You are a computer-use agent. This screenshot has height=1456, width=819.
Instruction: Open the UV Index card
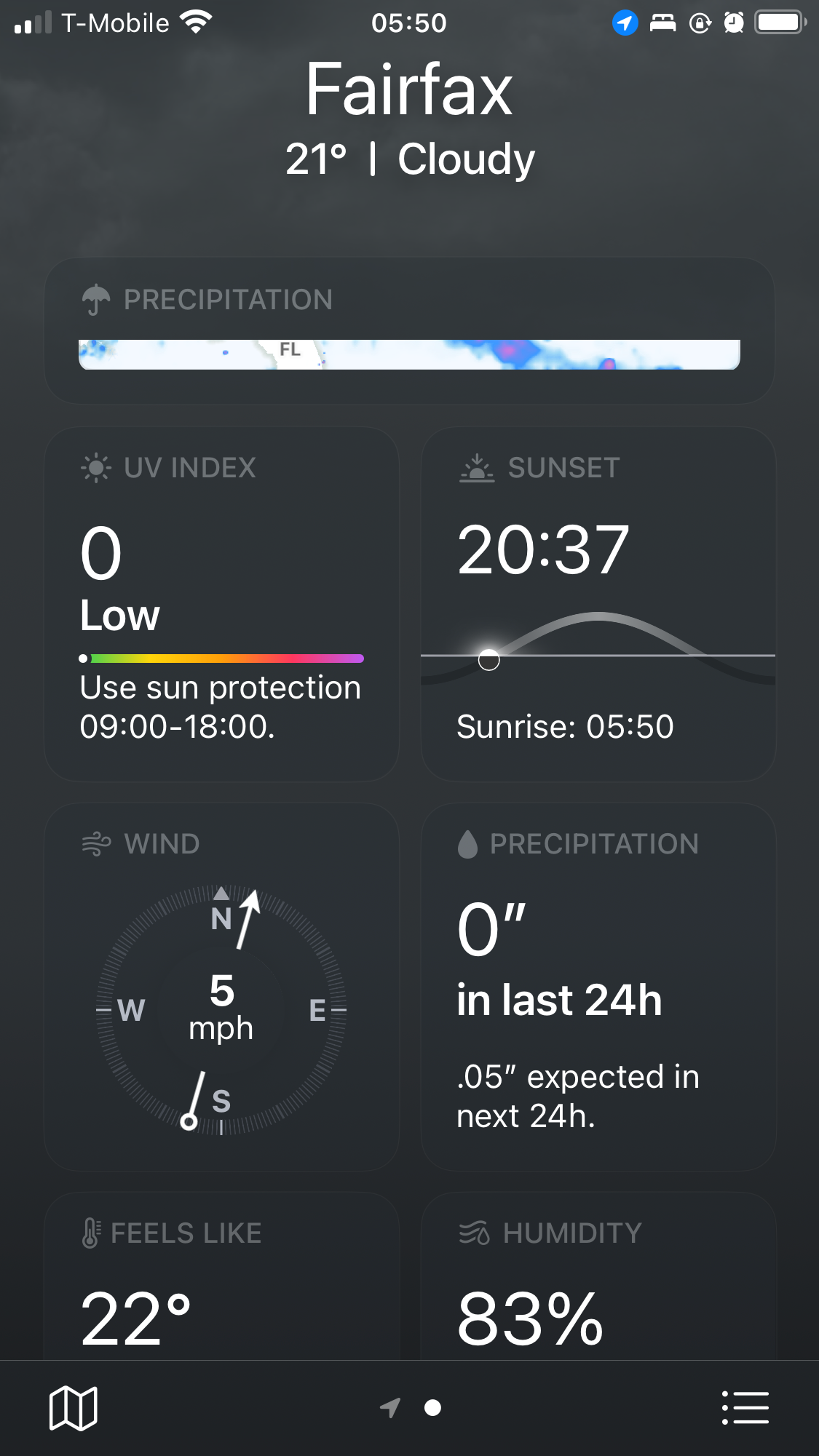click(x=221, y=604)
